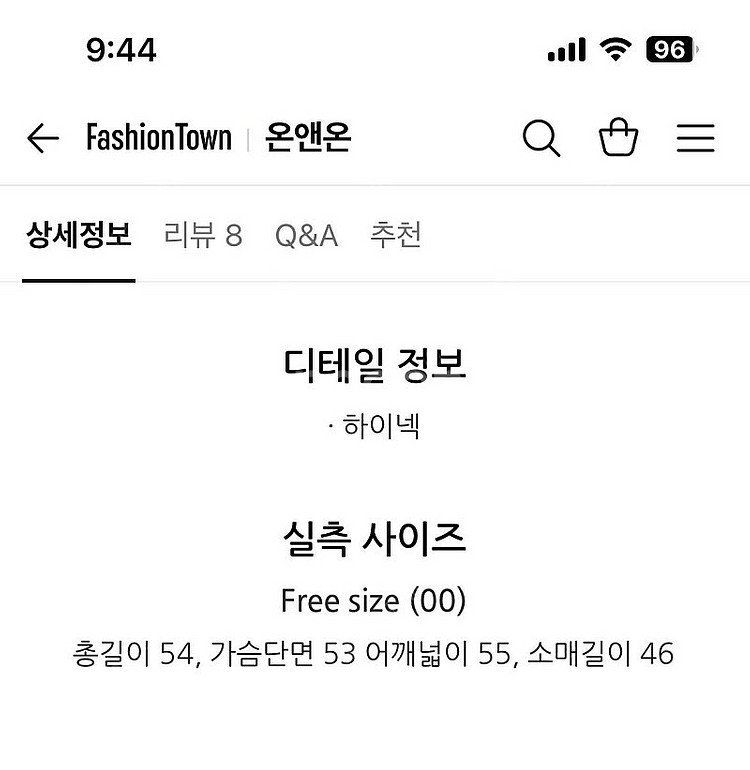Screen dimensions: 750x770
Task: Tap the Wi-Fi icon in status bar
Action: (x=613, y=48)
